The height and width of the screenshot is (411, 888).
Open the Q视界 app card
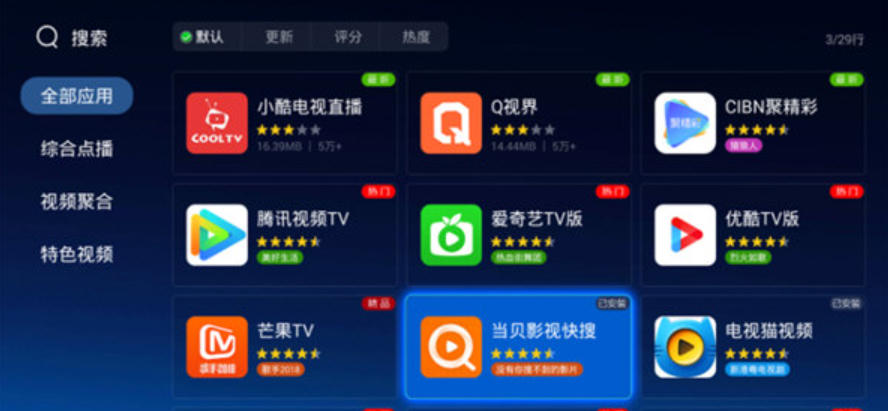coord(518,123)
